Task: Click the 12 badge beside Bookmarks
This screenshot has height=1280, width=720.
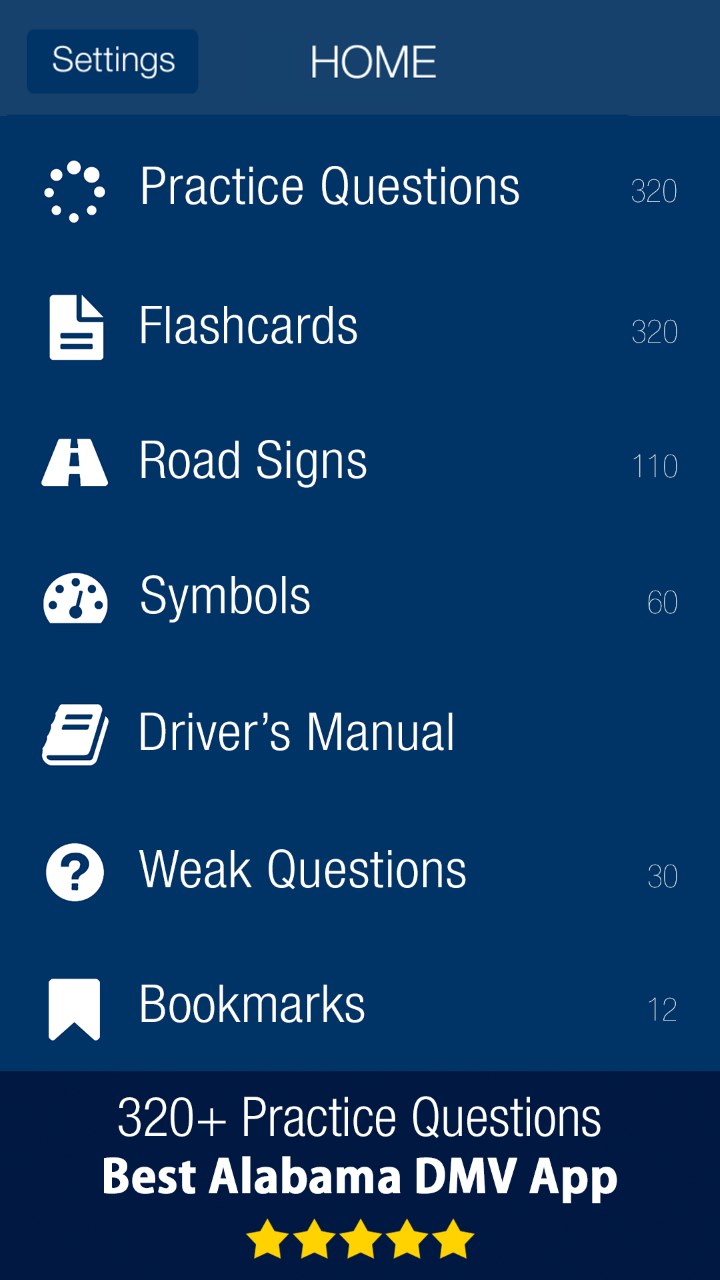Action: (661, 1011)
